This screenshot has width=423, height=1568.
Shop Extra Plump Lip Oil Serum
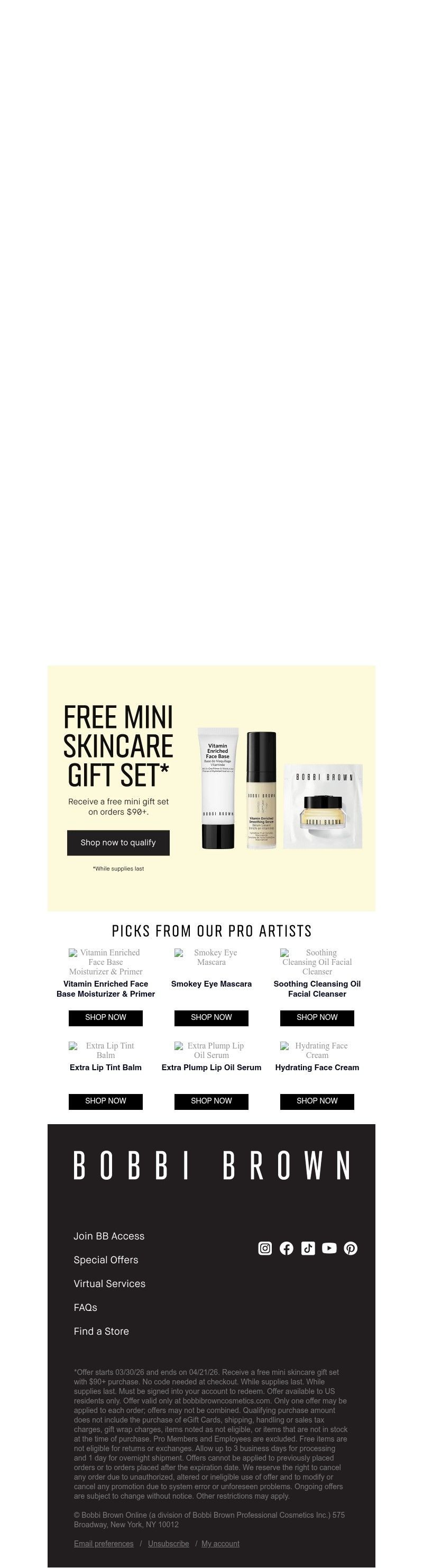tap(211, 1100)
